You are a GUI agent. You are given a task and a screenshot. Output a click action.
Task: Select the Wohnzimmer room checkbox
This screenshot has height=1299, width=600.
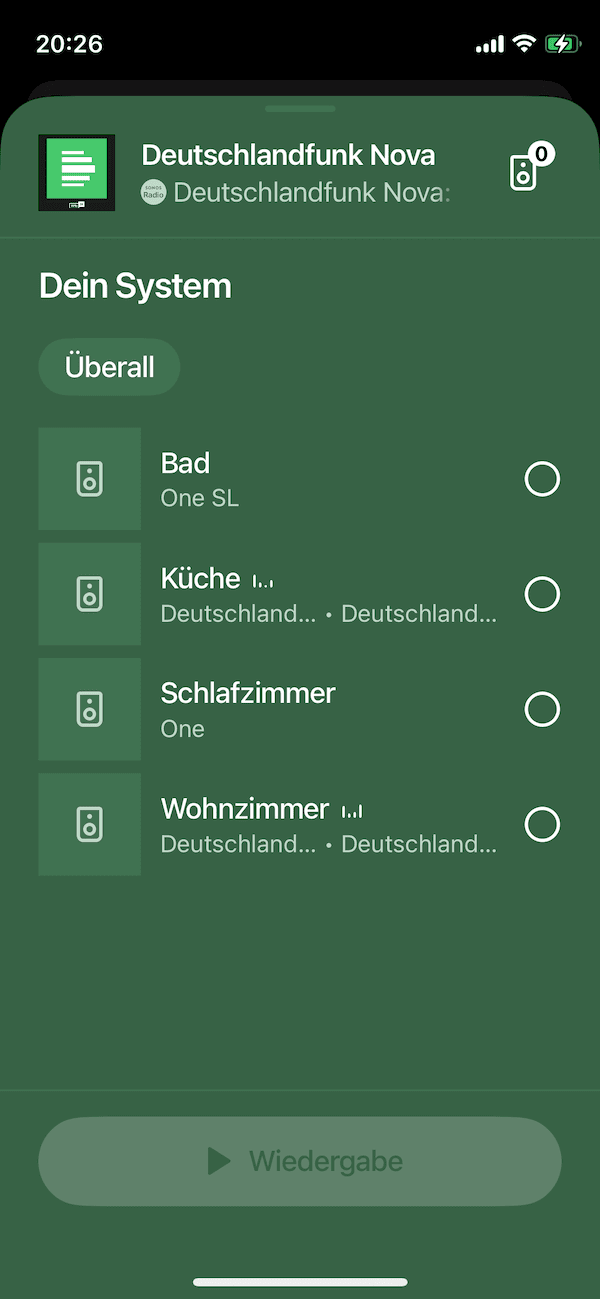[542, 825]
